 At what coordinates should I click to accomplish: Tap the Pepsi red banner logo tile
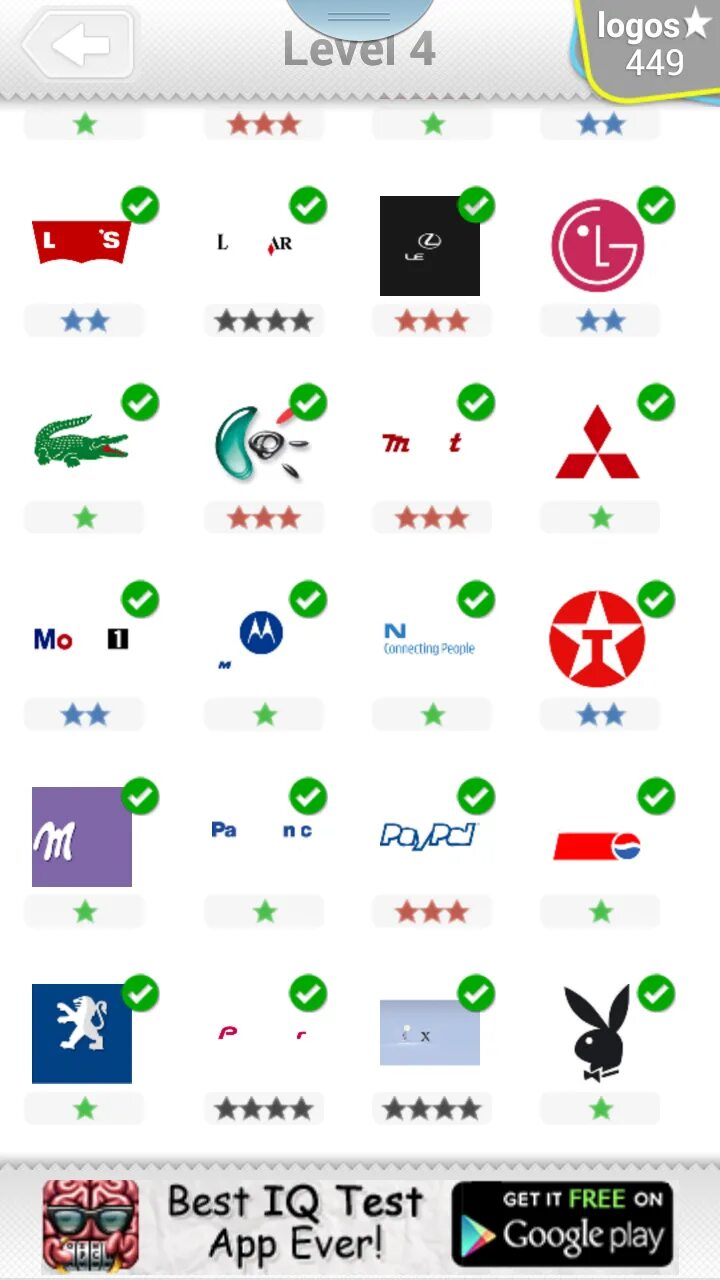pos(598,845)
